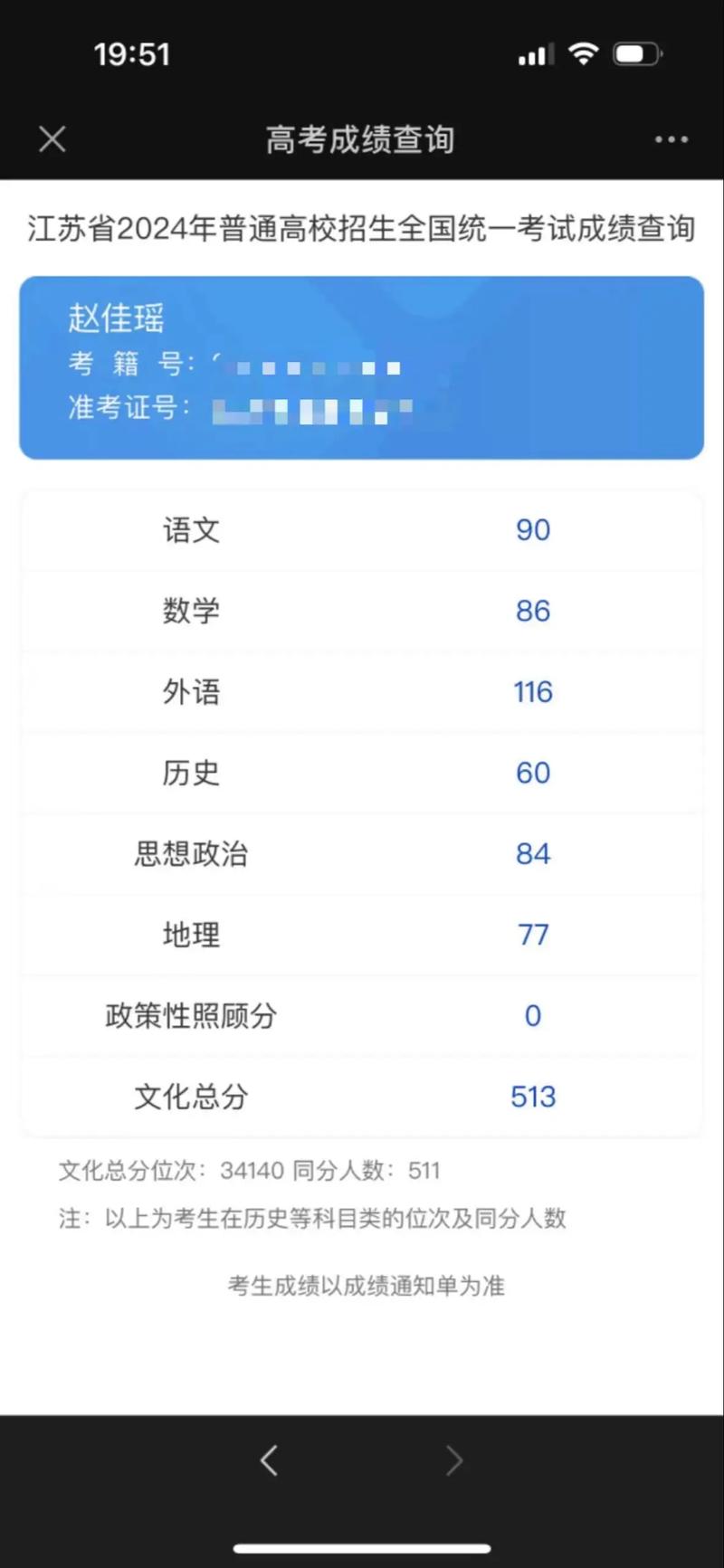The height and width of the screenshot is (1568, 724).
Task: Tap the blue card showing 赵佳瑶
Action: pyautogui.click(x=362, y=366)
